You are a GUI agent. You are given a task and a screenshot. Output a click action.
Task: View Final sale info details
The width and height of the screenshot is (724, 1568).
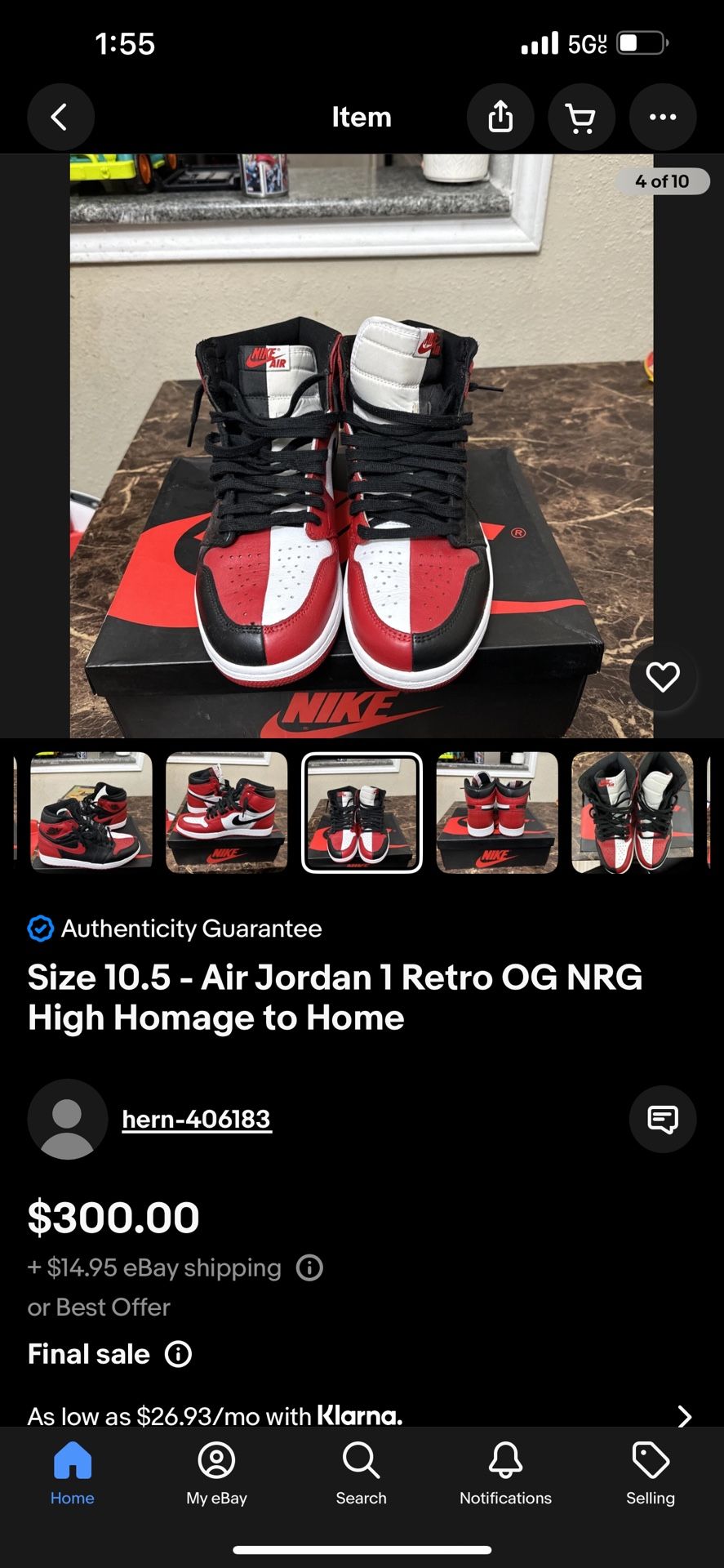(x=178, y=1354)
